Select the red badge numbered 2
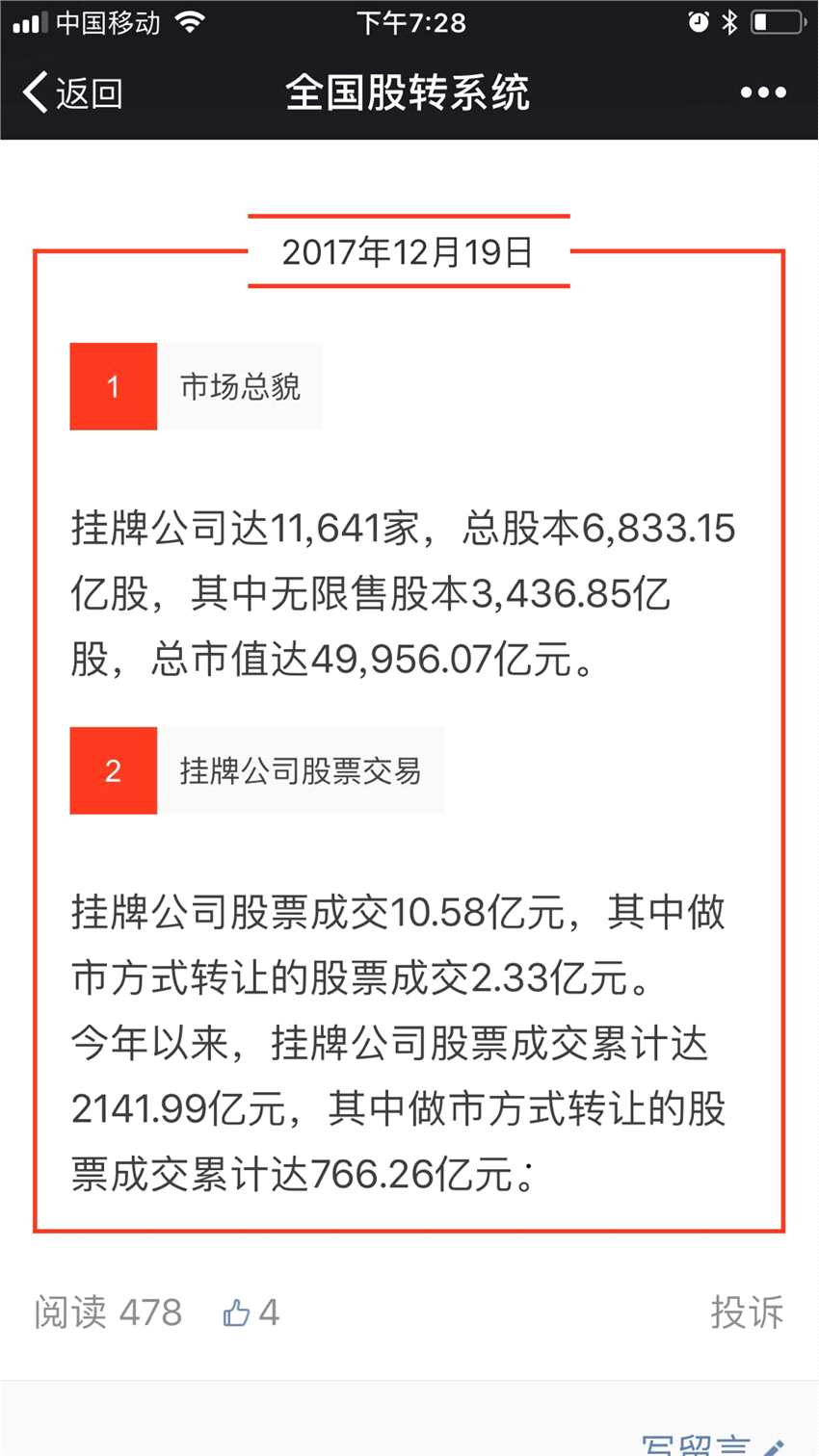Screen dimensions: 819x1456 113,770
